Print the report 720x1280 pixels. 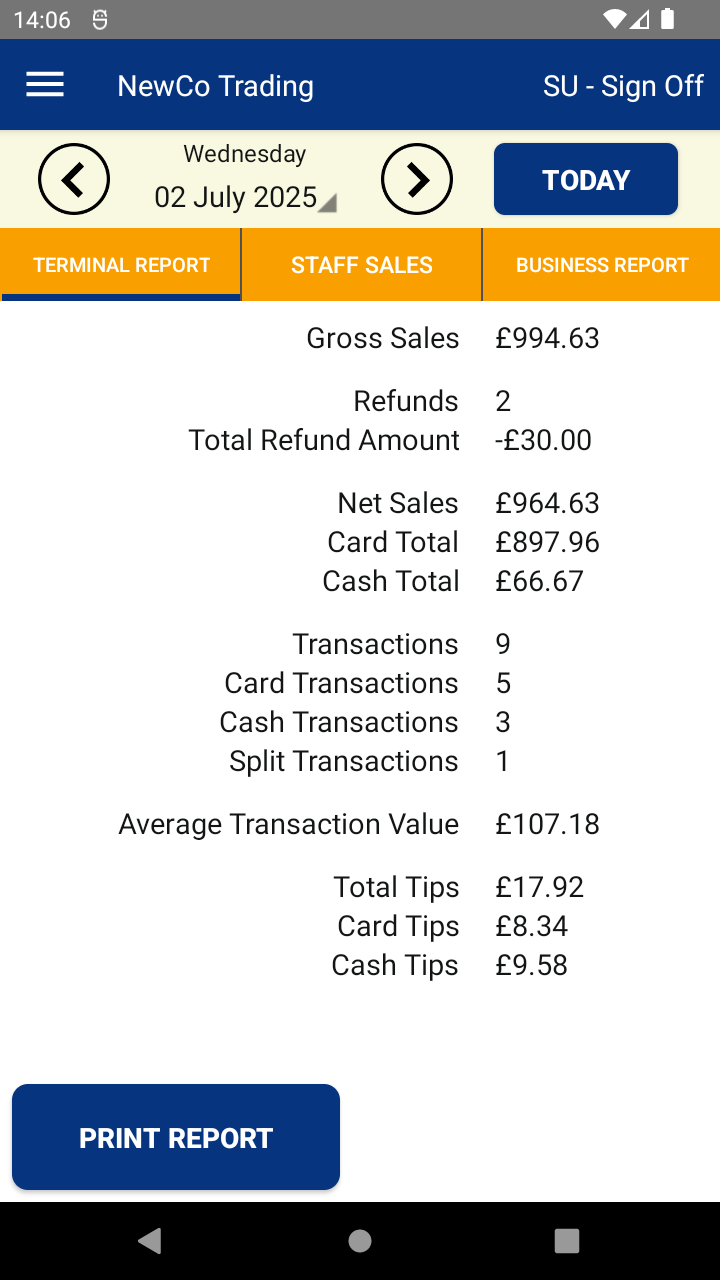pyautogui.click(x=176, y=1138)
